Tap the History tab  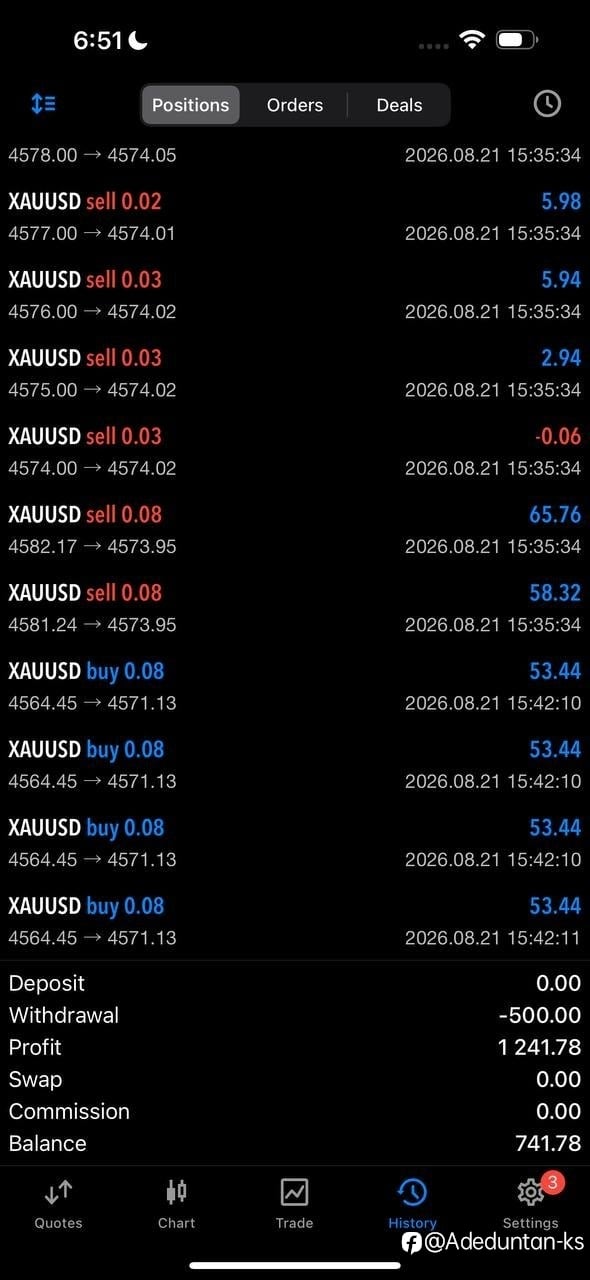click(x=412, y=1202)
